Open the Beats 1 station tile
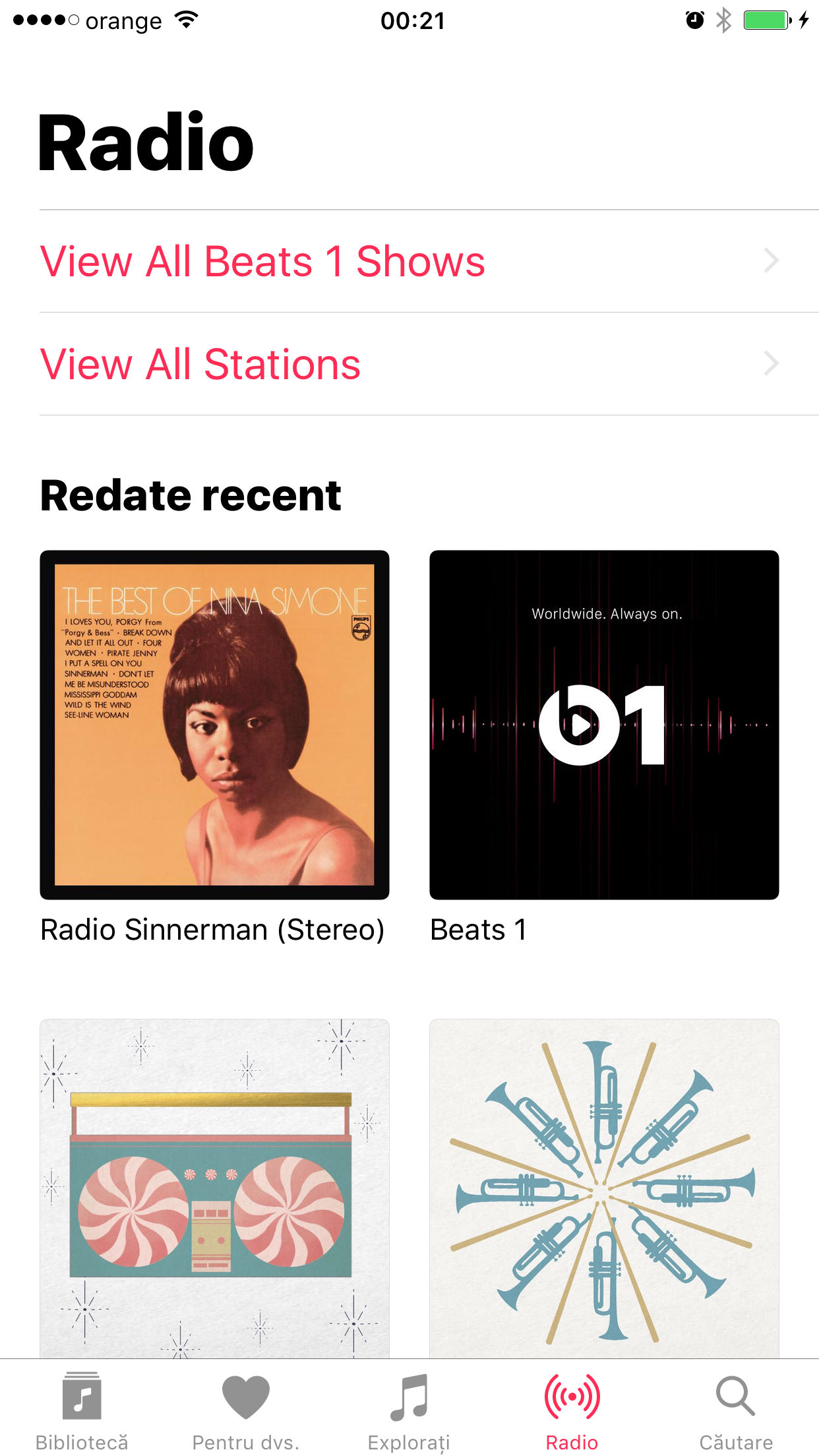 click(x=604, y=725)
